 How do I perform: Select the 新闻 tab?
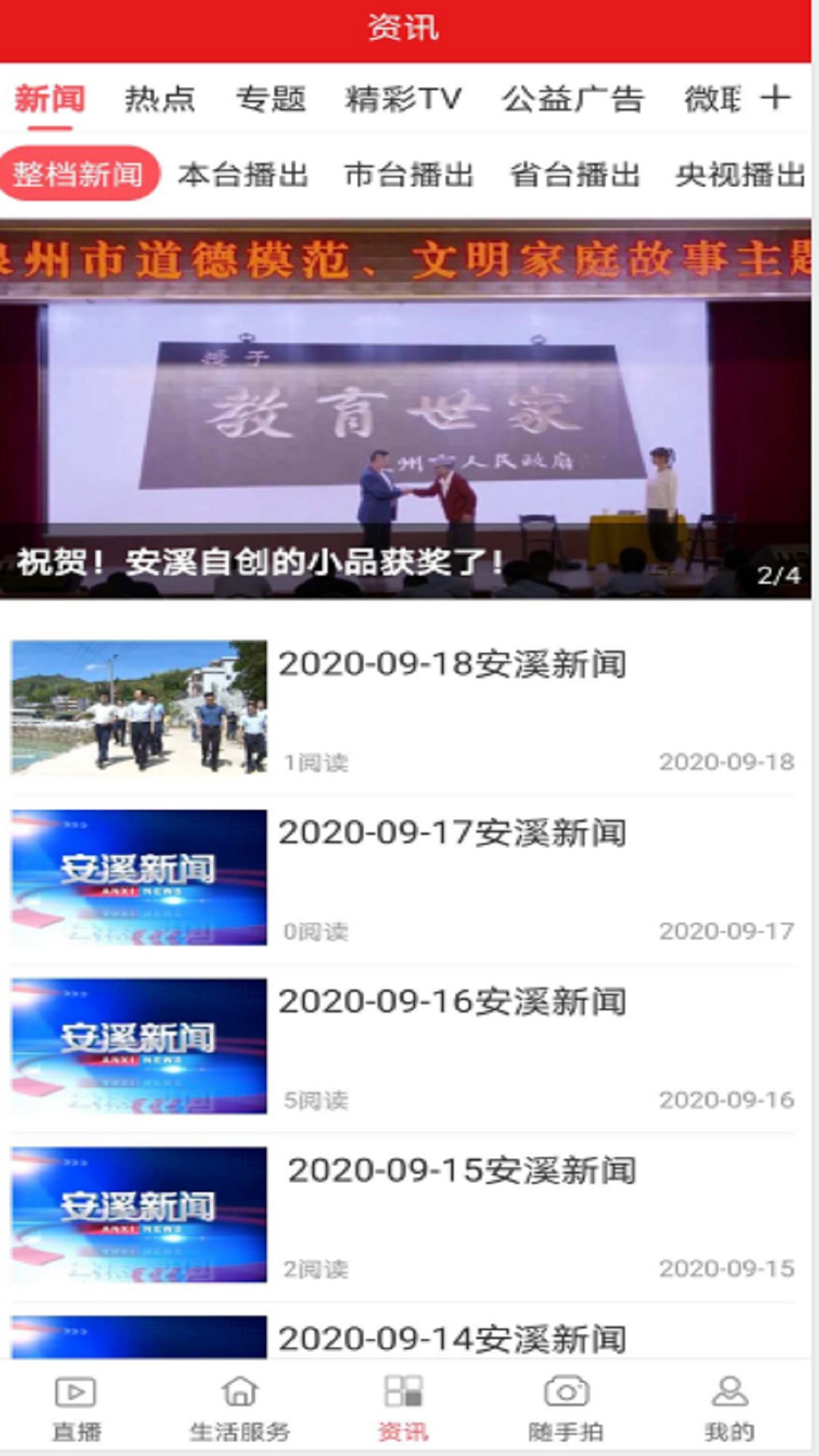pos(50,99)
